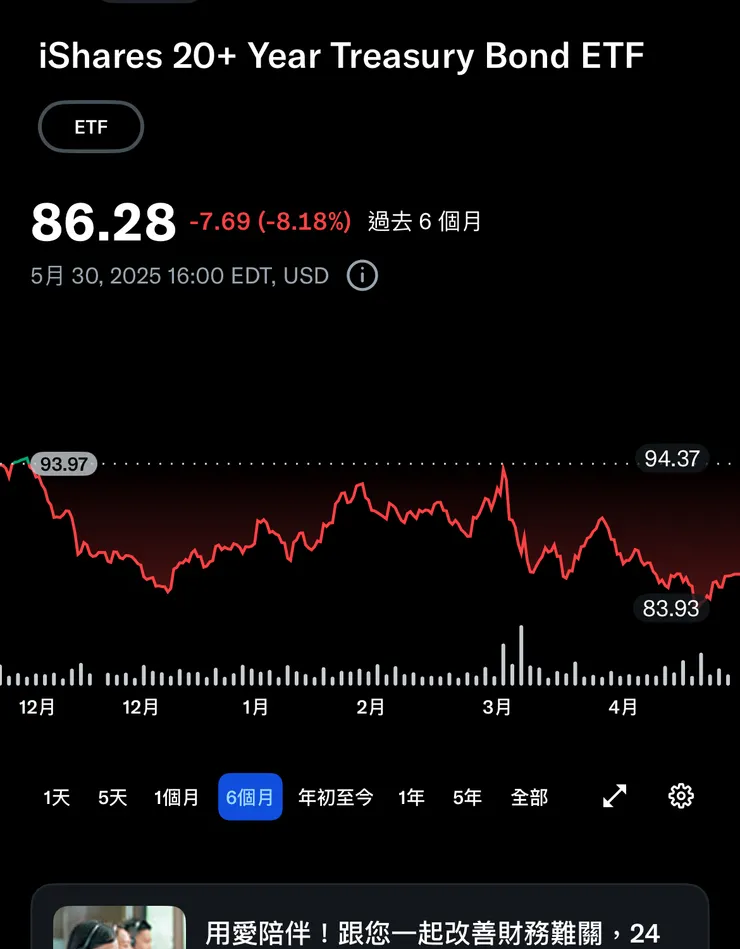The height and width of the screenshot is (949, 740).
Task: Click the 83.93 low price marker
Action: pyautogui.click(x=671, y=608)
